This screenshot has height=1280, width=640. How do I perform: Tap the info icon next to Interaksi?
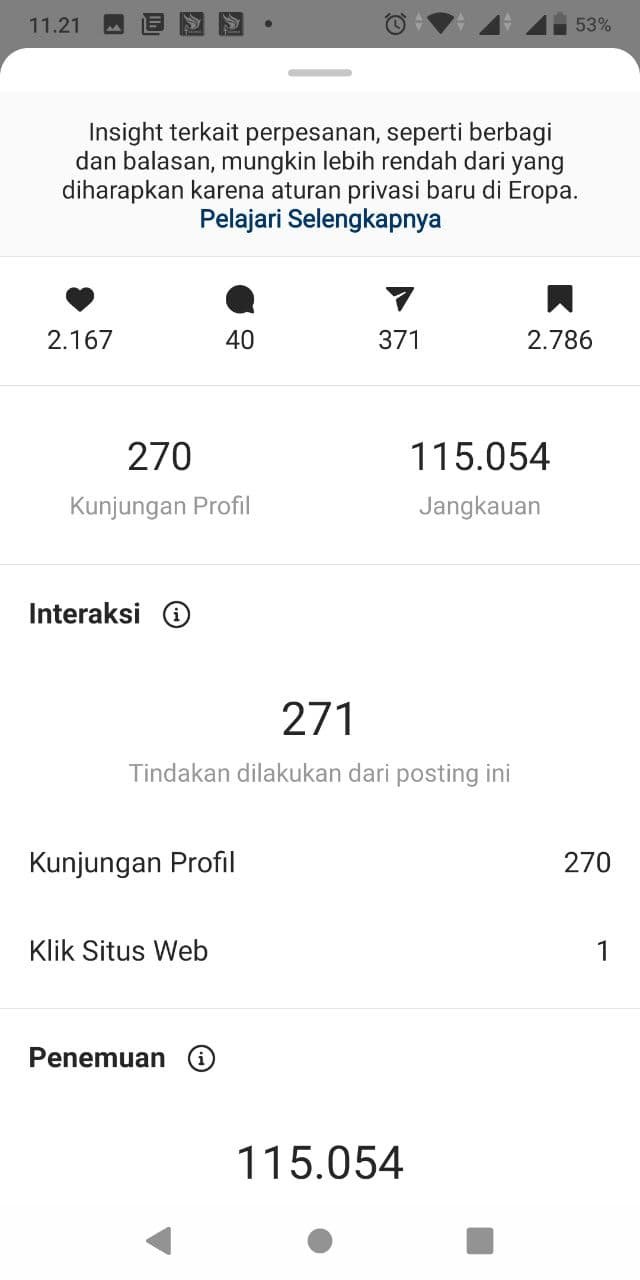pos(176,614)
